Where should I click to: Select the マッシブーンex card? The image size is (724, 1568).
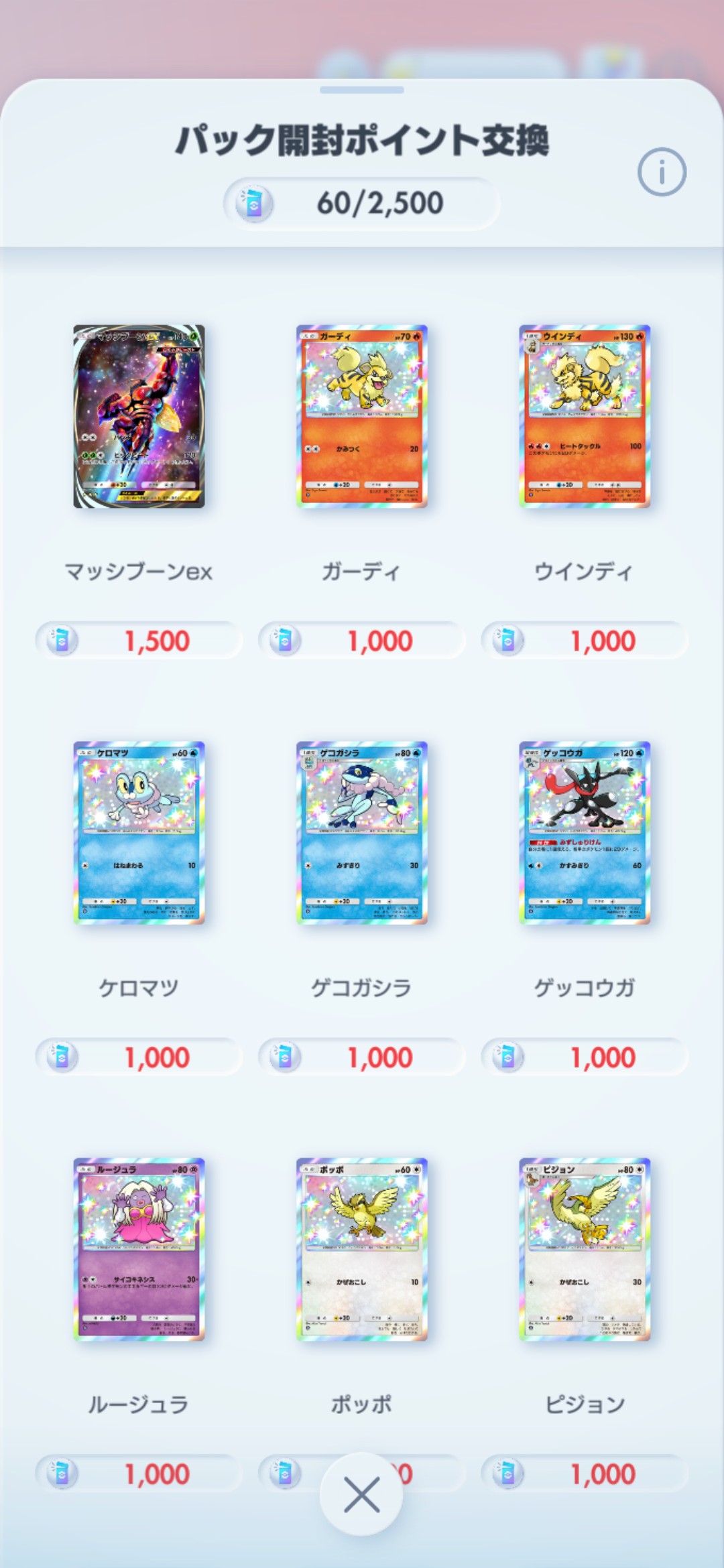(139, 416)
